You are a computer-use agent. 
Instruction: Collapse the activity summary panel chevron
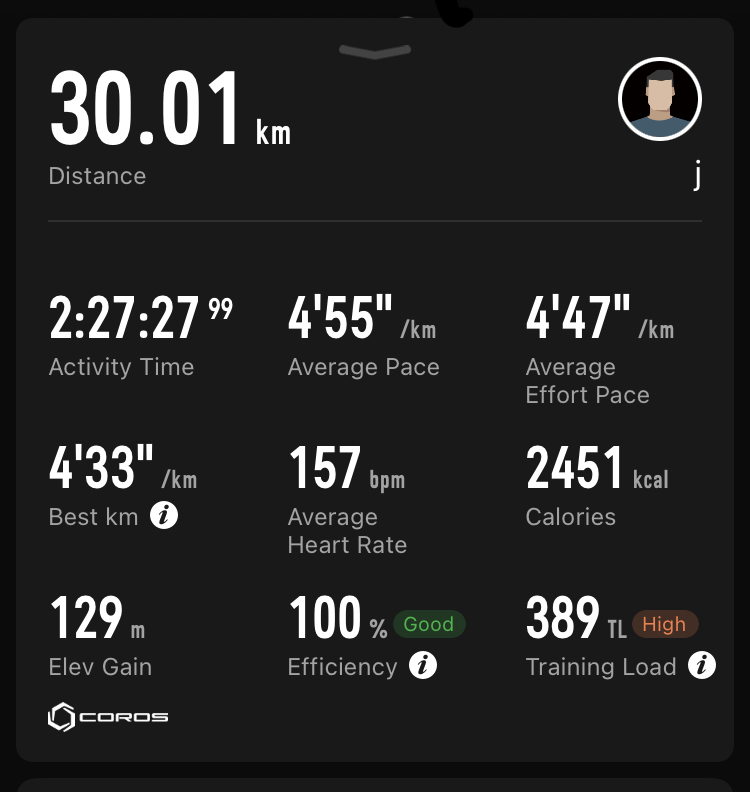pyautogui.click(x=375, y=52)
